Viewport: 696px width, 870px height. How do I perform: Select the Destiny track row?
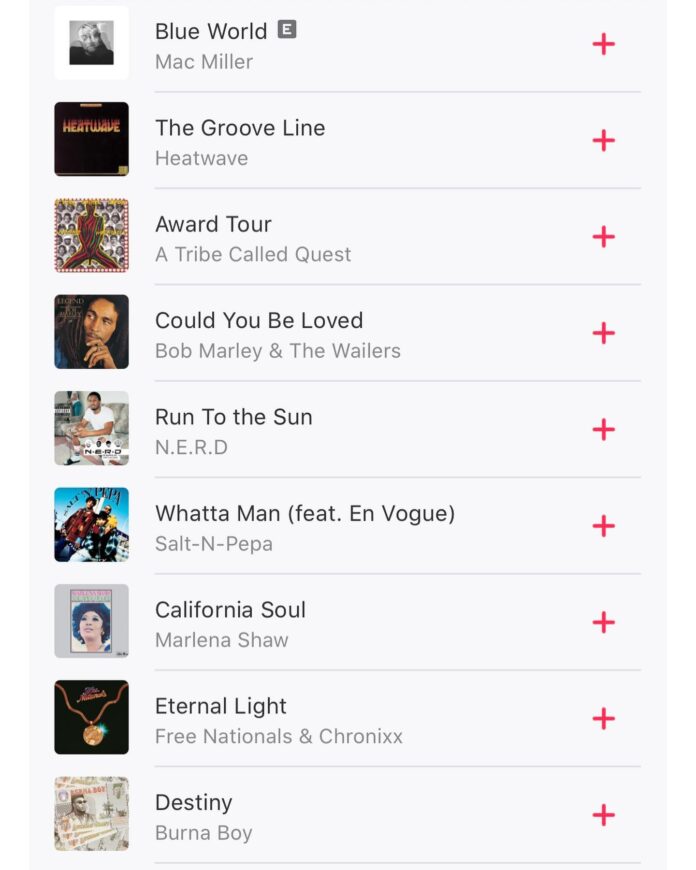[300, 816]
